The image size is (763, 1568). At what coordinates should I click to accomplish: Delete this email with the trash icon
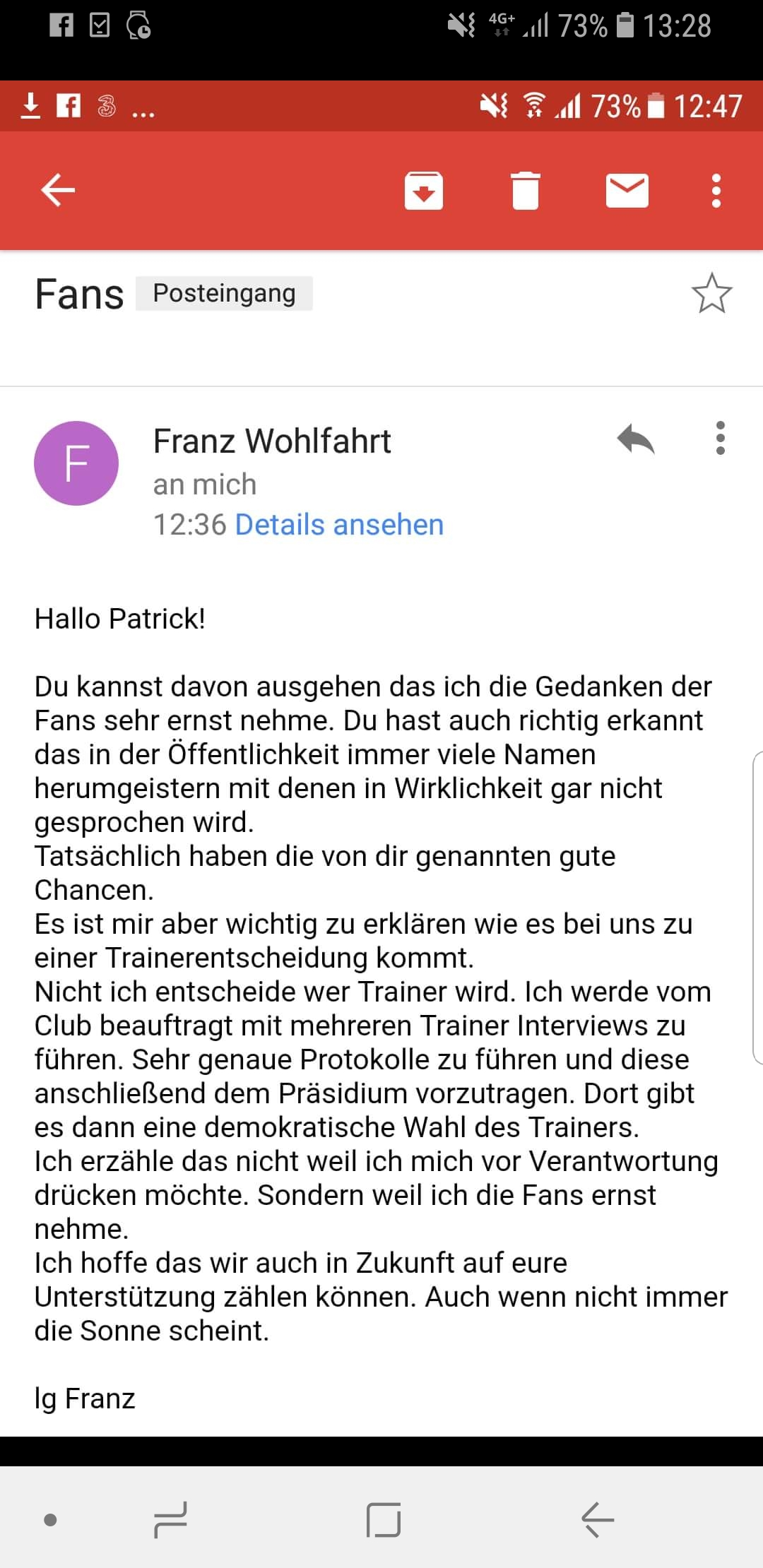point(525,191)
